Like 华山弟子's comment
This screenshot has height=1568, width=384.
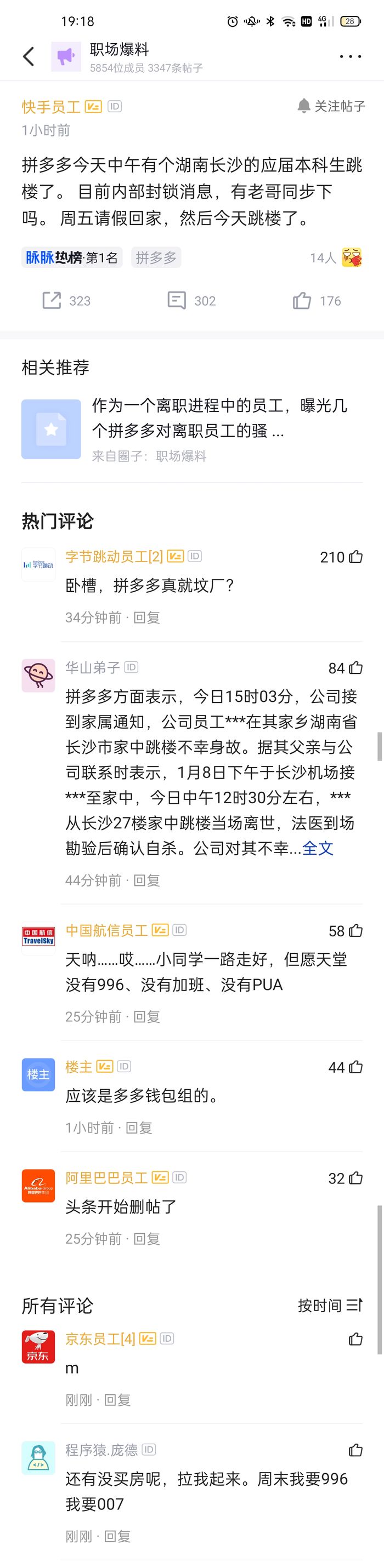tap(356, 668)
